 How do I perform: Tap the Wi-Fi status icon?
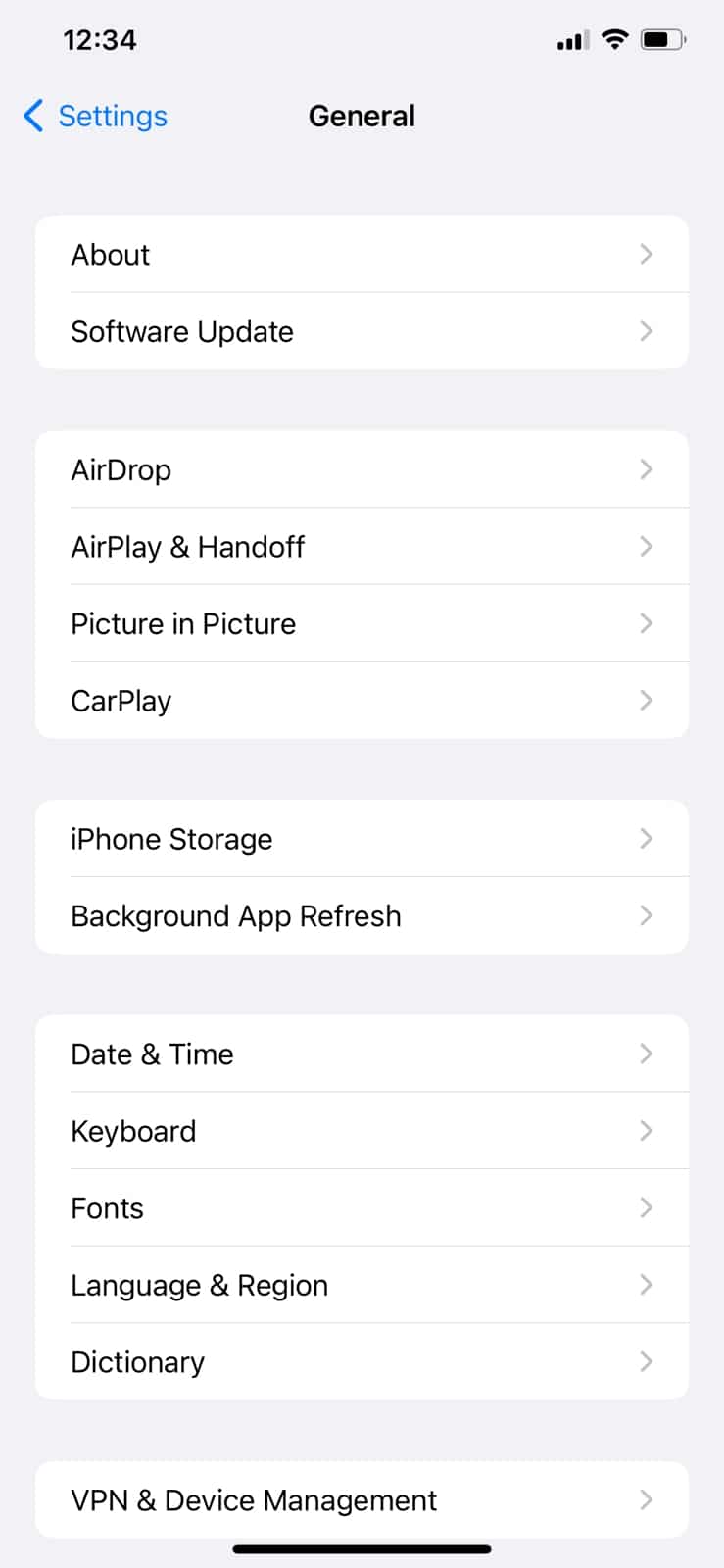coord(613,39)
